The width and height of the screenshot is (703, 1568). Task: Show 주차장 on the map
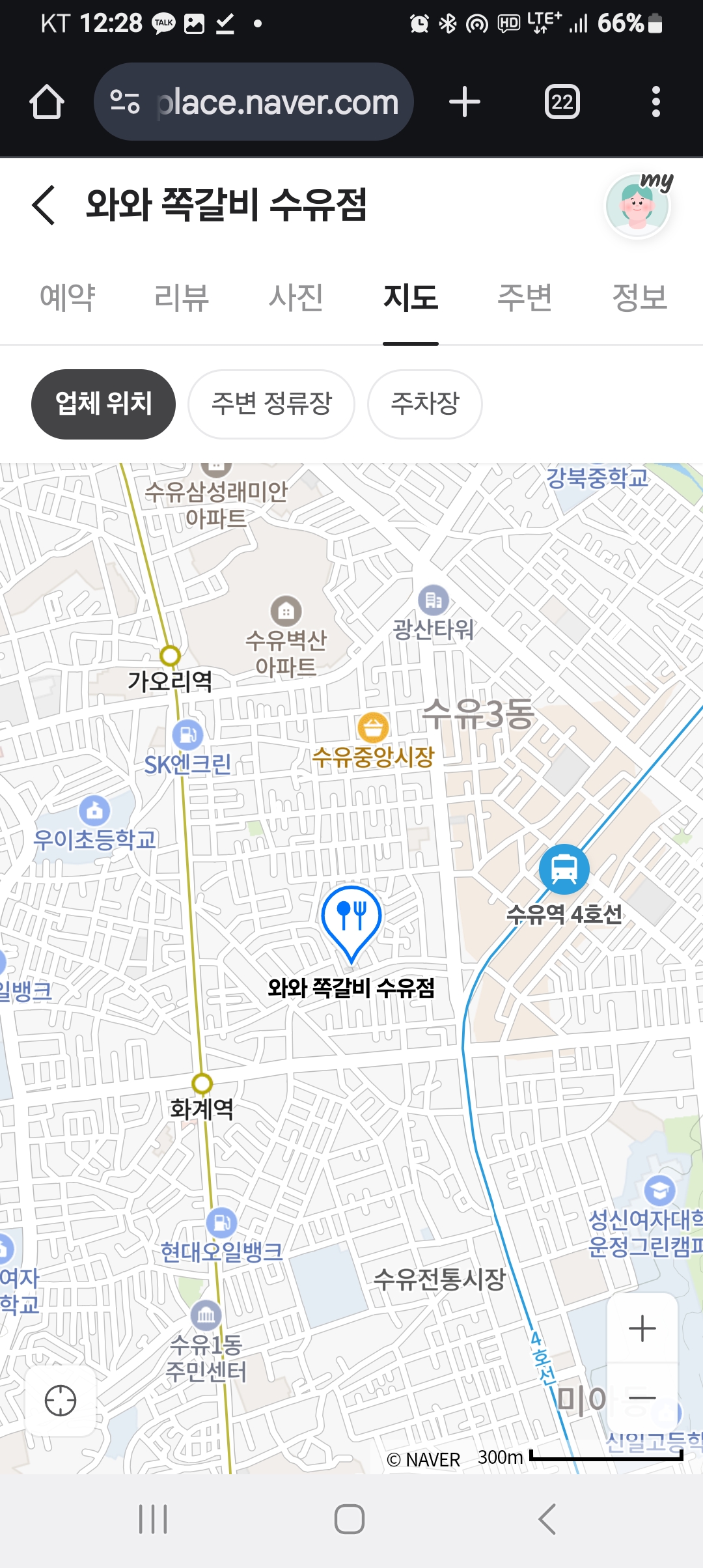(425, 404)
